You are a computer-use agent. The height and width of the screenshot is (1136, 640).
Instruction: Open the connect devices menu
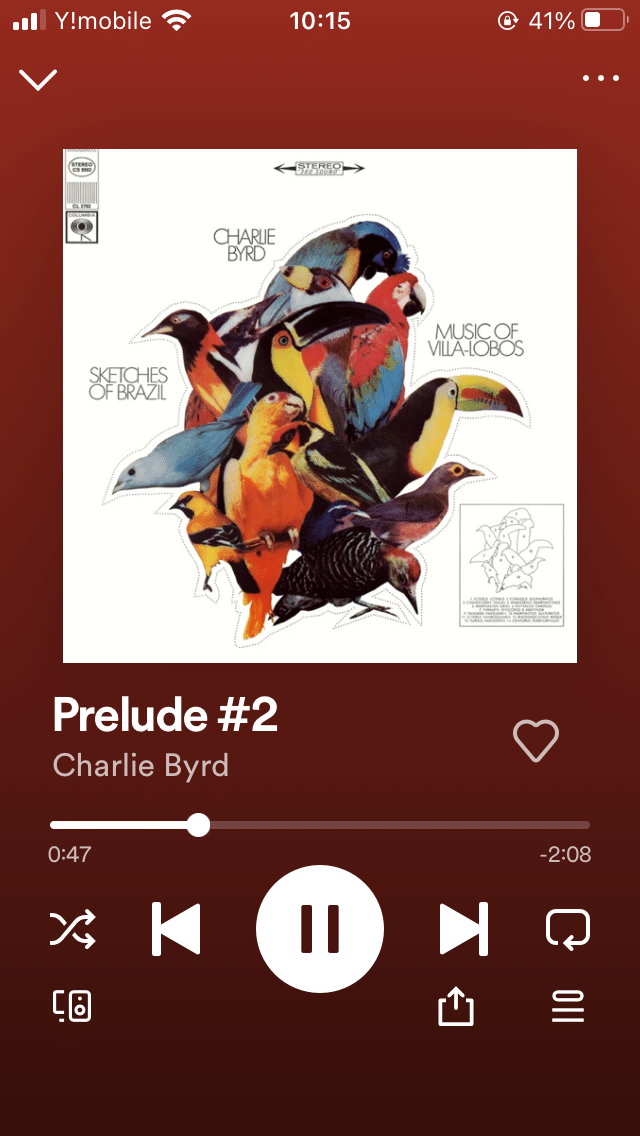pyautogui.click(x=72, y=1005)
